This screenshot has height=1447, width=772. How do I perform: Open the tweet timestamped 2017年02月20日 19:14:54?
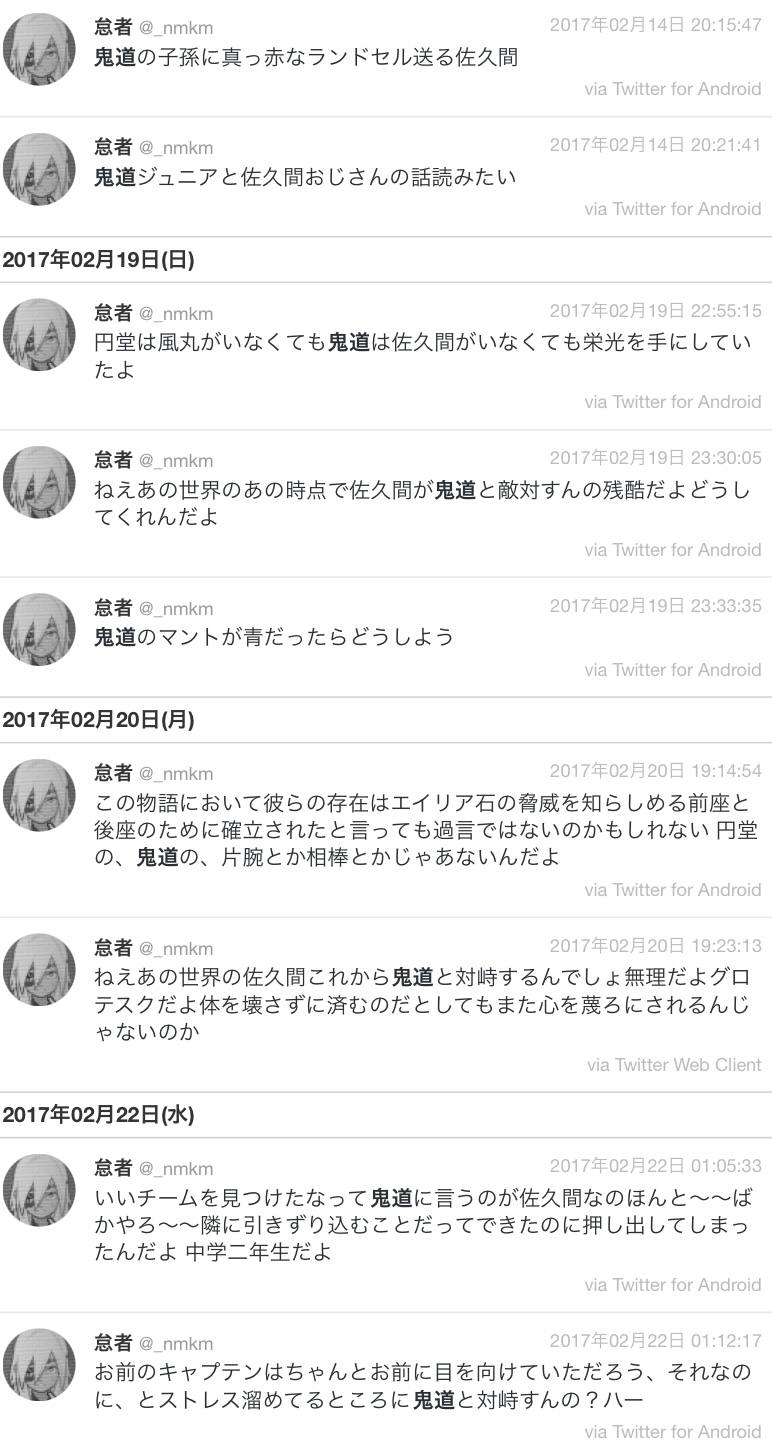pyautogui.click(x=655, y=771)
